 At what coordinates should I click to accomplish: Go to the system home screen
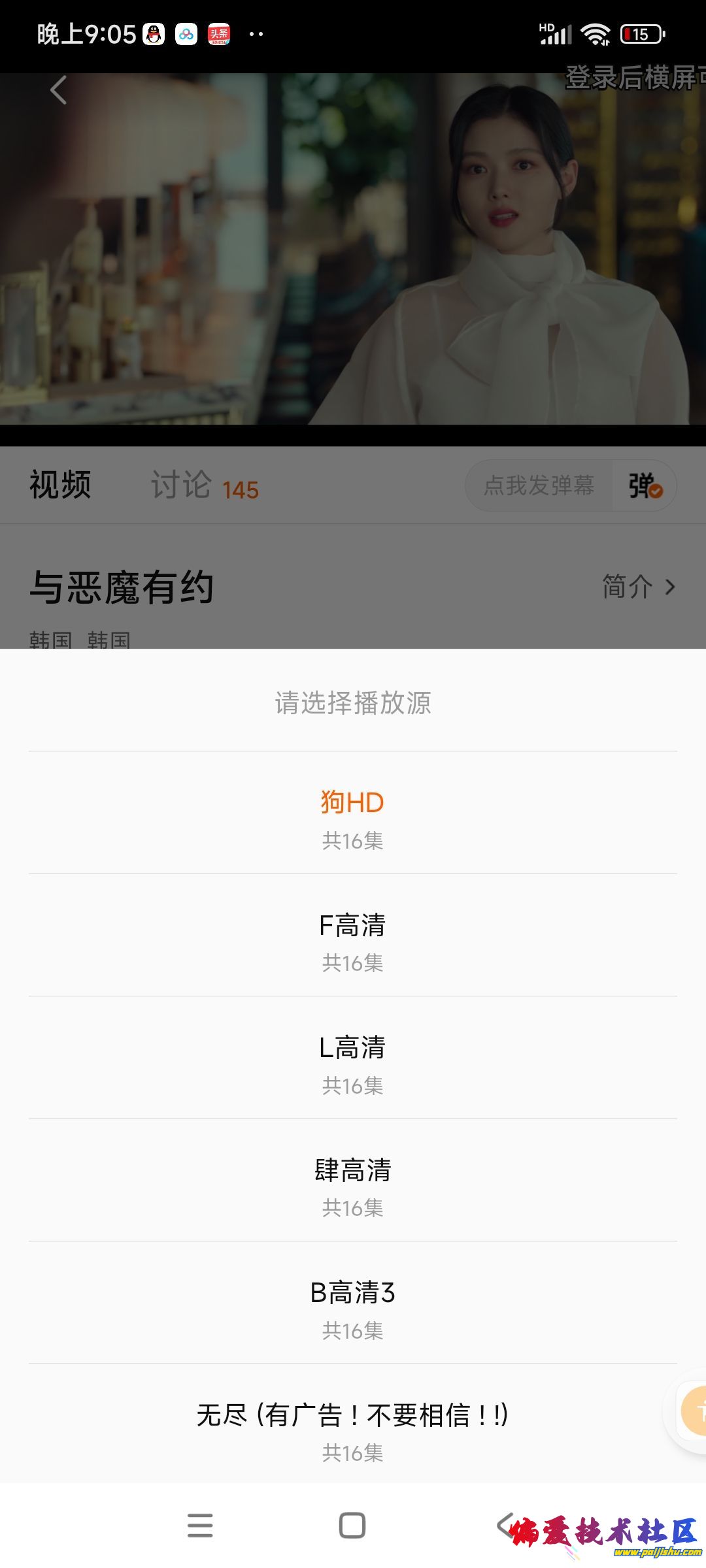click(352, 1526)
